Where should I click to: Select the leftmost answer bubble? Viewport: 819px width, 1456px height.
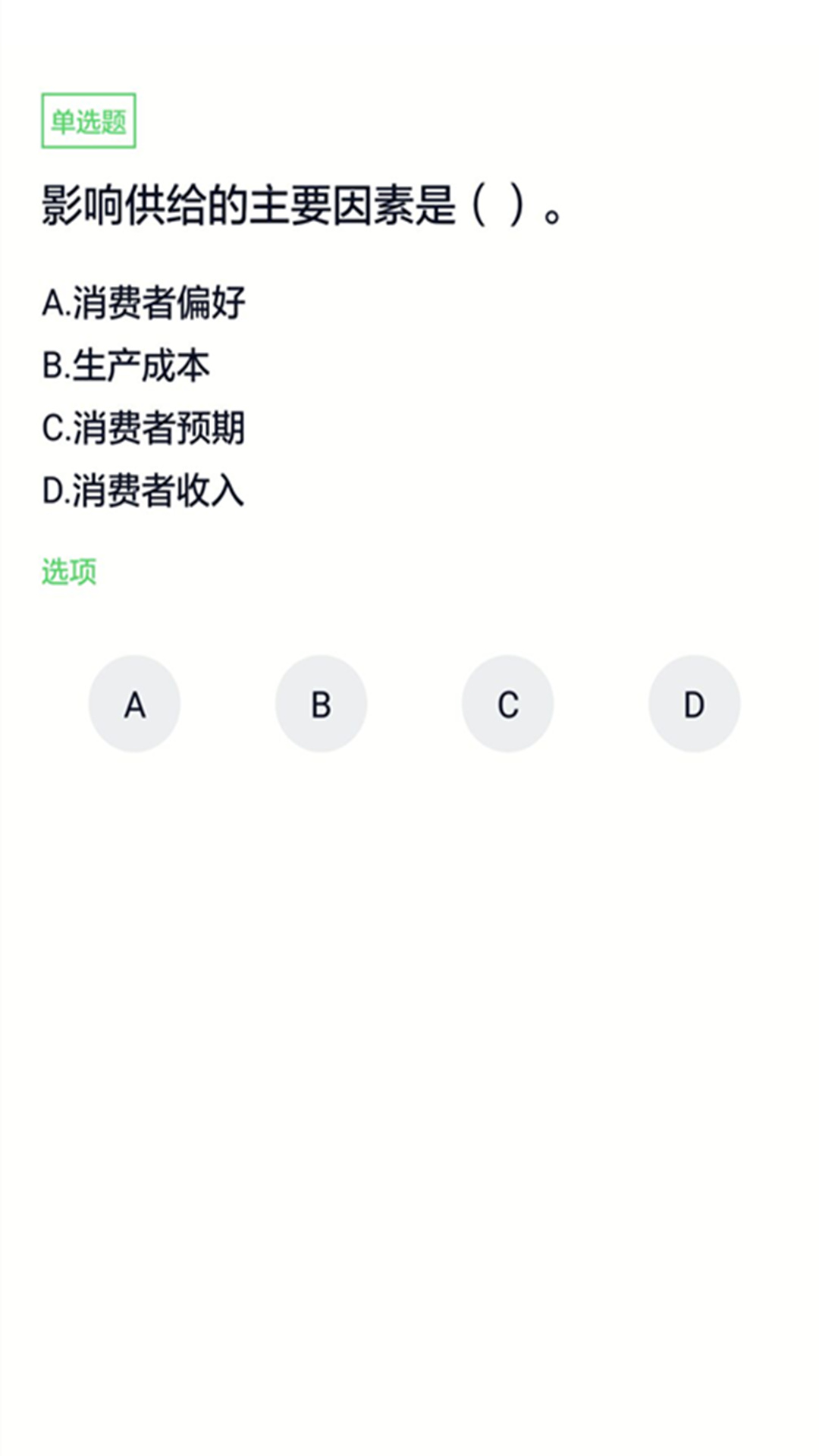point(135,704)
